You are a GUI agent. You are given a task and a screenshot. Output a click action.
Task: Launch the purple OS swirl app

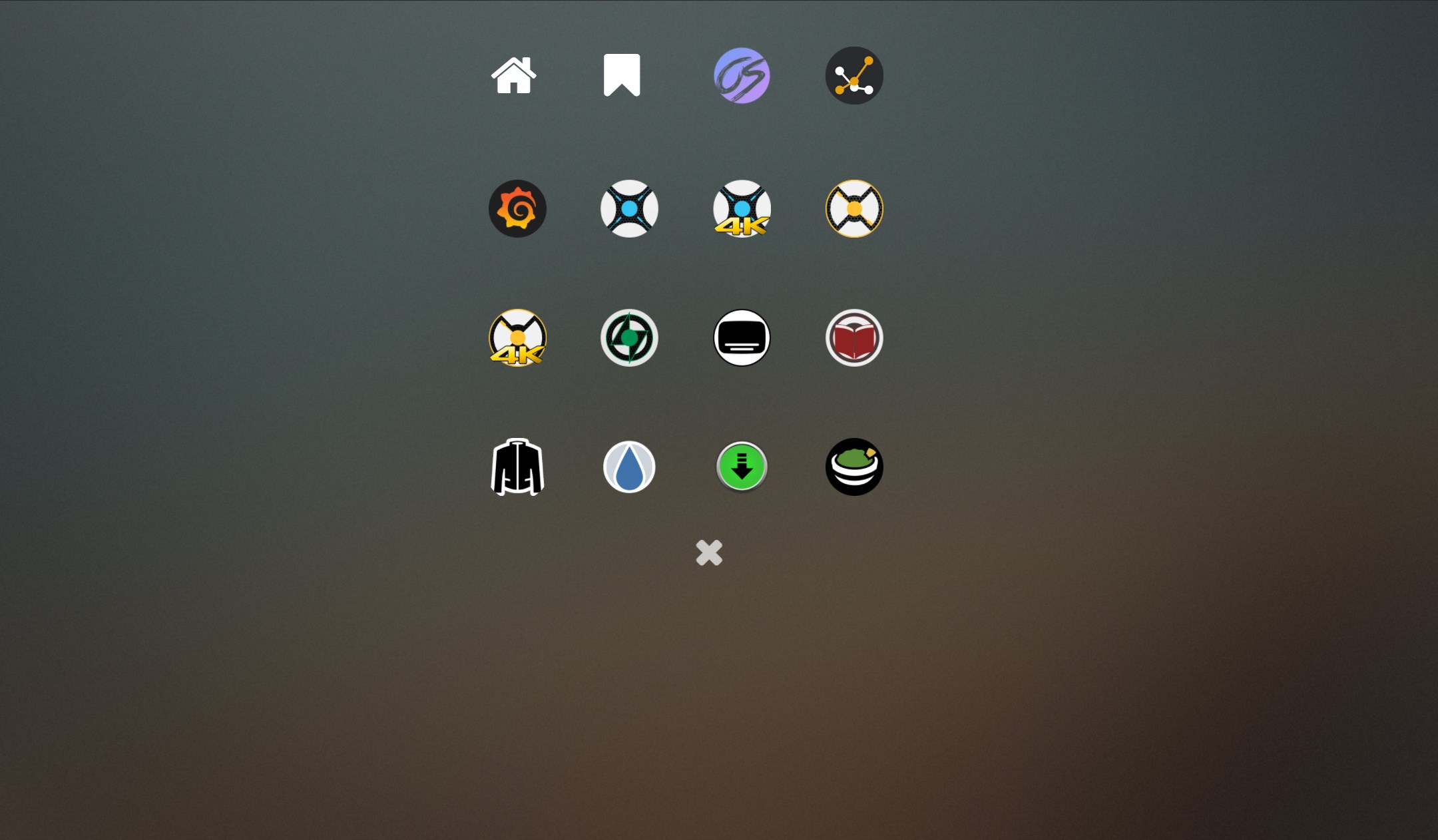742,75
